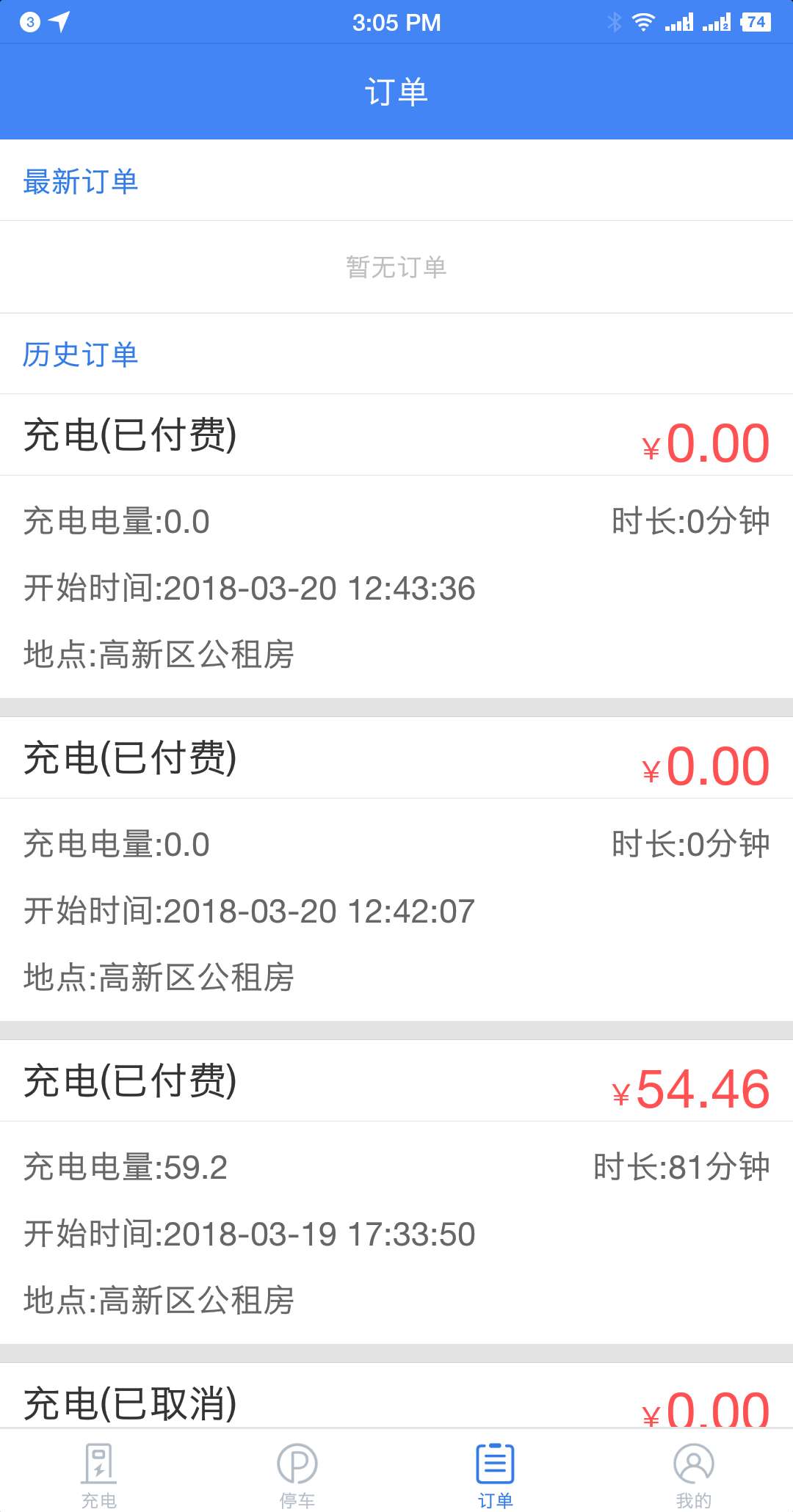This screenshot has width=793, height=1512.
Task: View the ¥54.46 charging order
Action: pos(396,1192)
